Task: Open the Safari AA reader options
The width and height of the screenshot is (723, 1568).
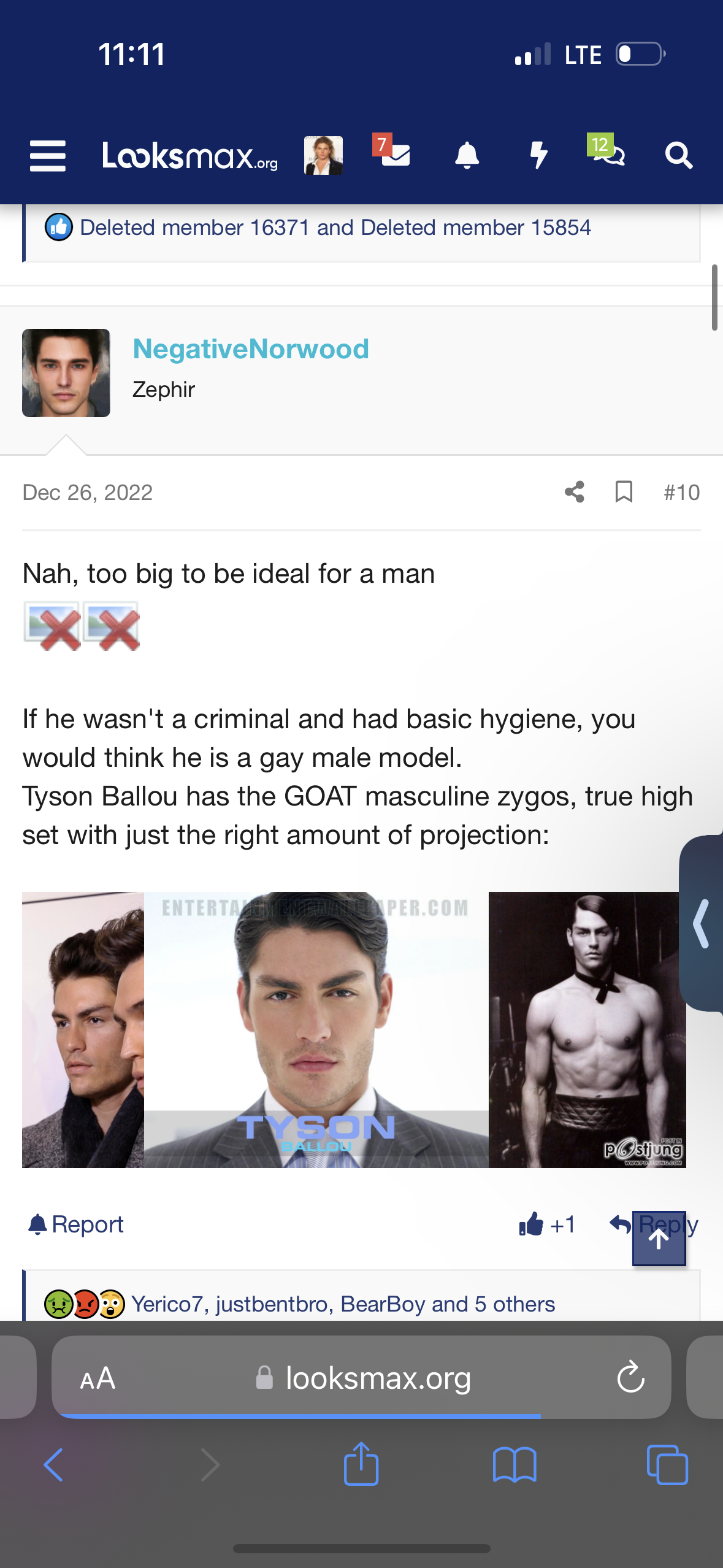Action: click(x=98, y=1378)
